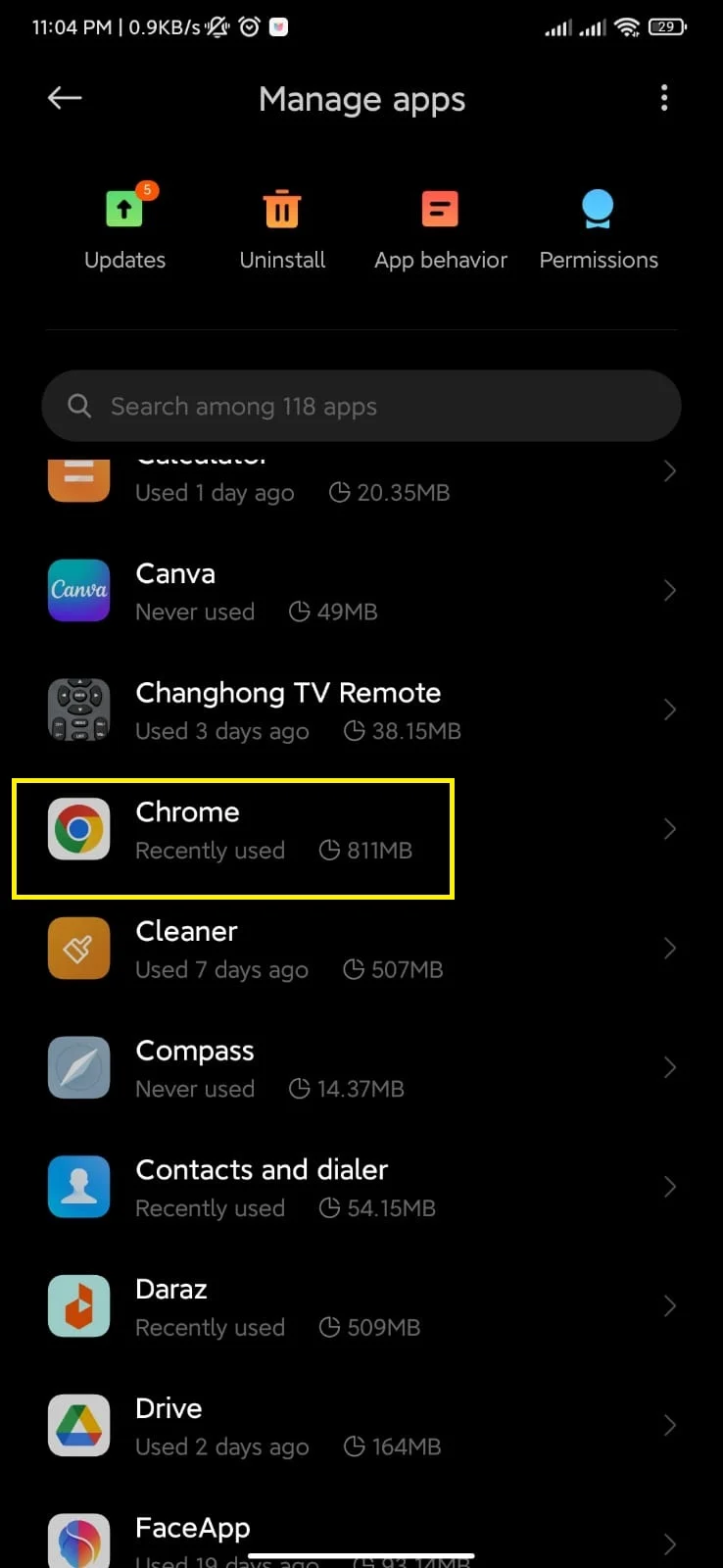Viewport: 723px width, 1568px height.
Task: Open the Daraz app entry
Action: coord(361,1306)
